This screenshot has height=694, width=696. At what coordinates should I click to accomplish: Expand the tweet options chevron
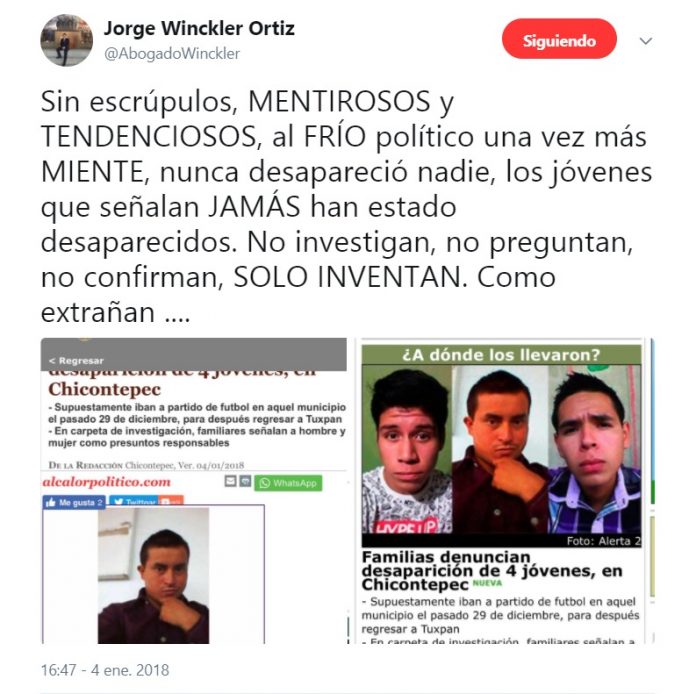646,41
